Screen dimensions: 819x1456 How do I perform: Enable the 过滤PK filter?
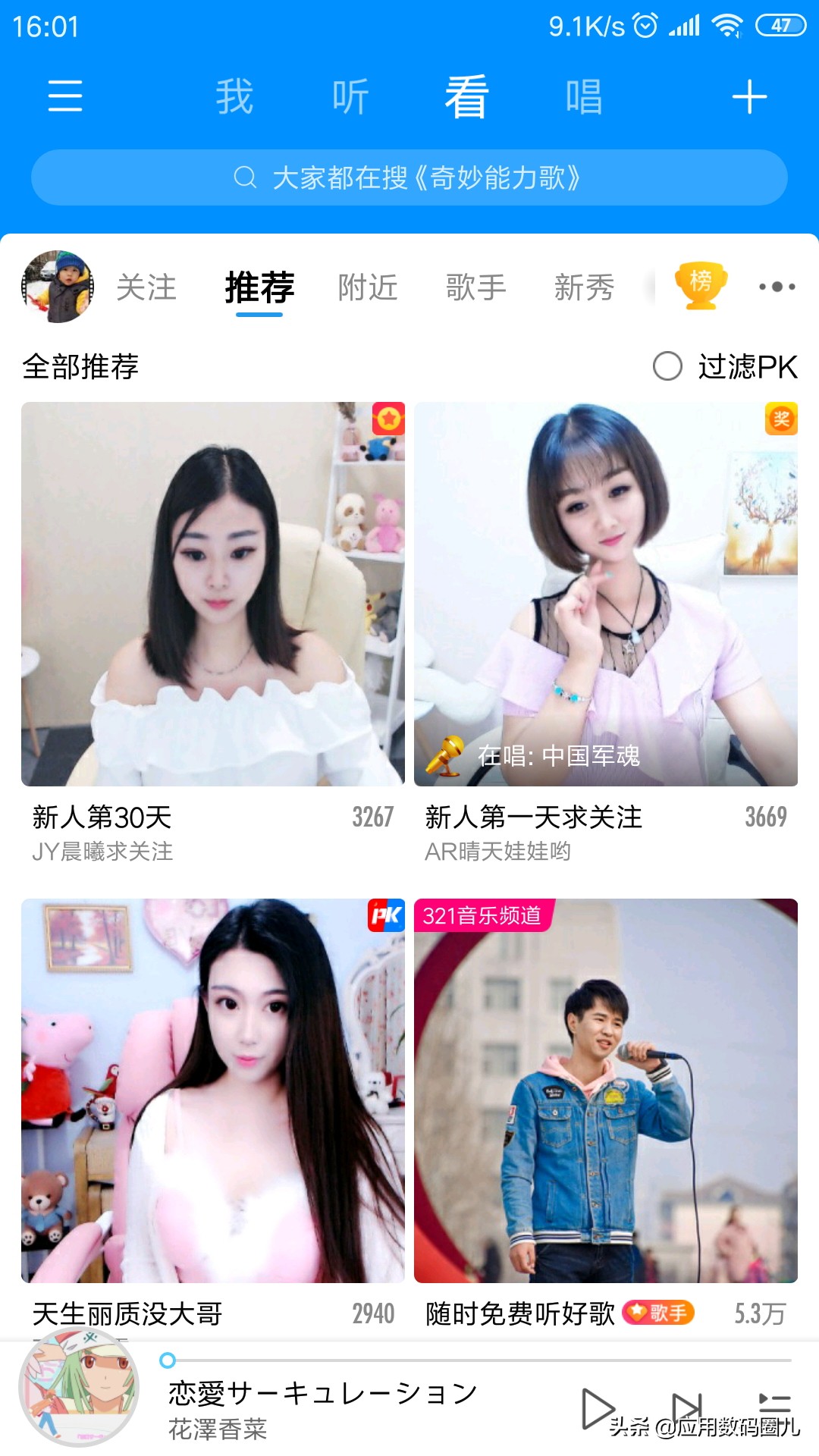pyautogui.click(x=667, y=368)
